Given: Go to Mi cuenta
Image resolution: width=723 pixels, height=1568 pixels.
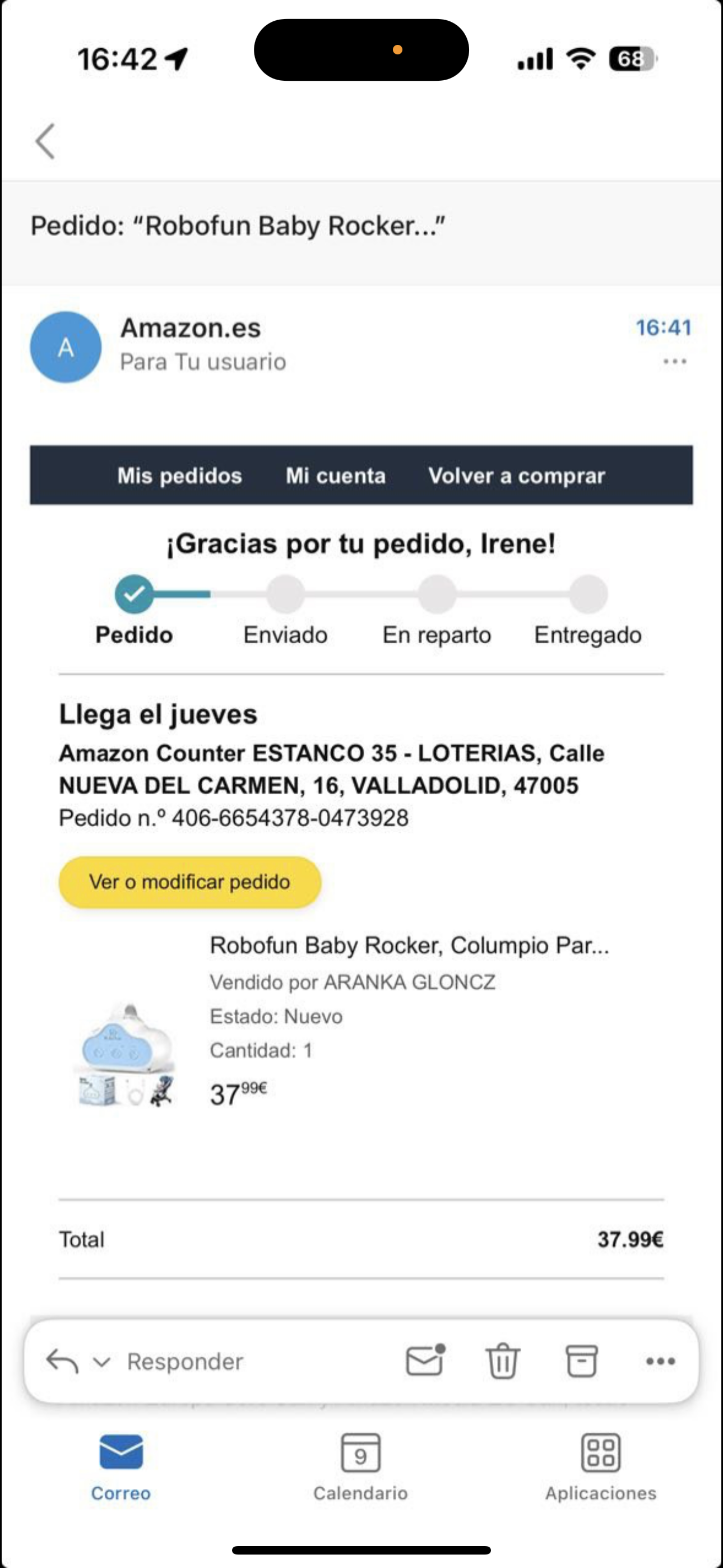Looking at the screenshot, I should point(335,476).
